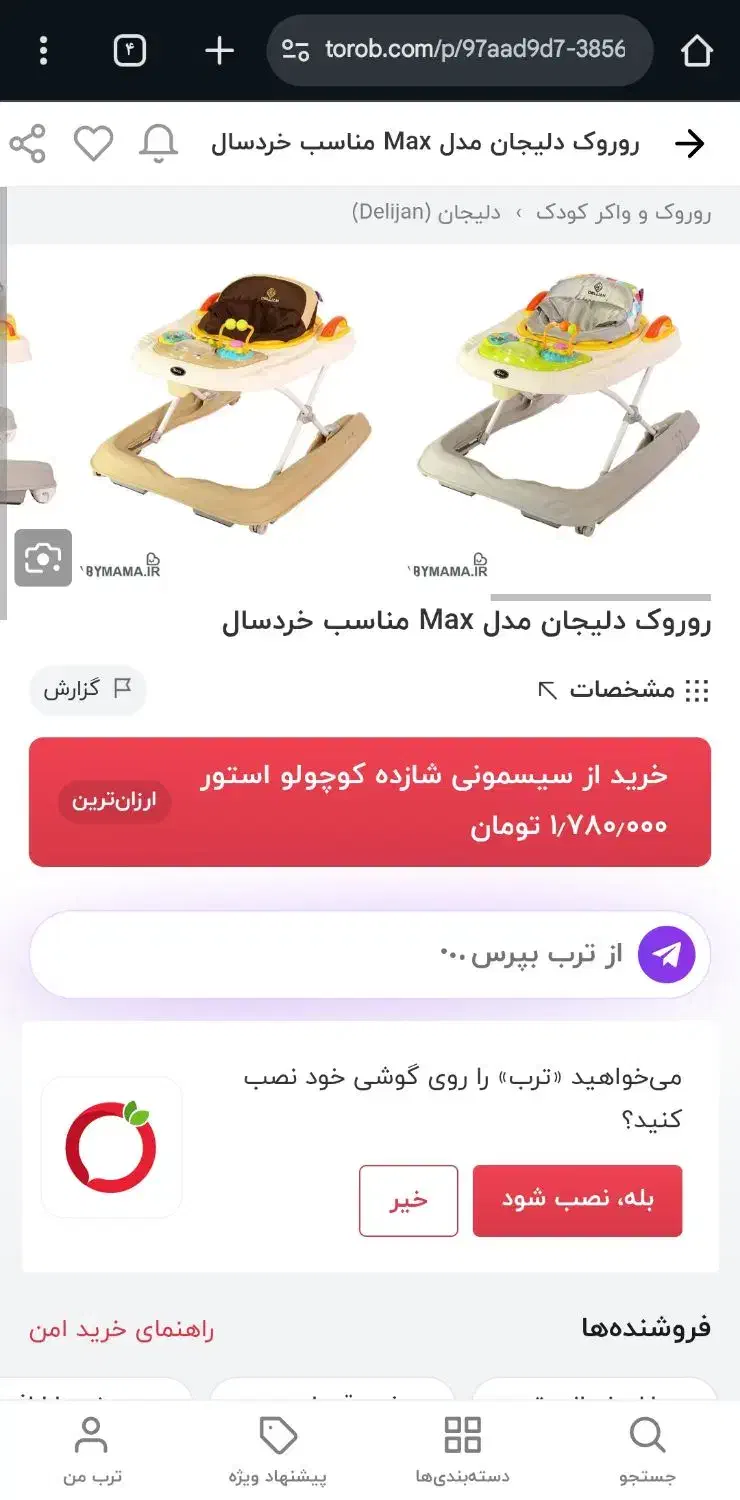Viewport: 740px width, 1500px height.
Task: Go back using the arrow next to product title
Action: [690, 143]
